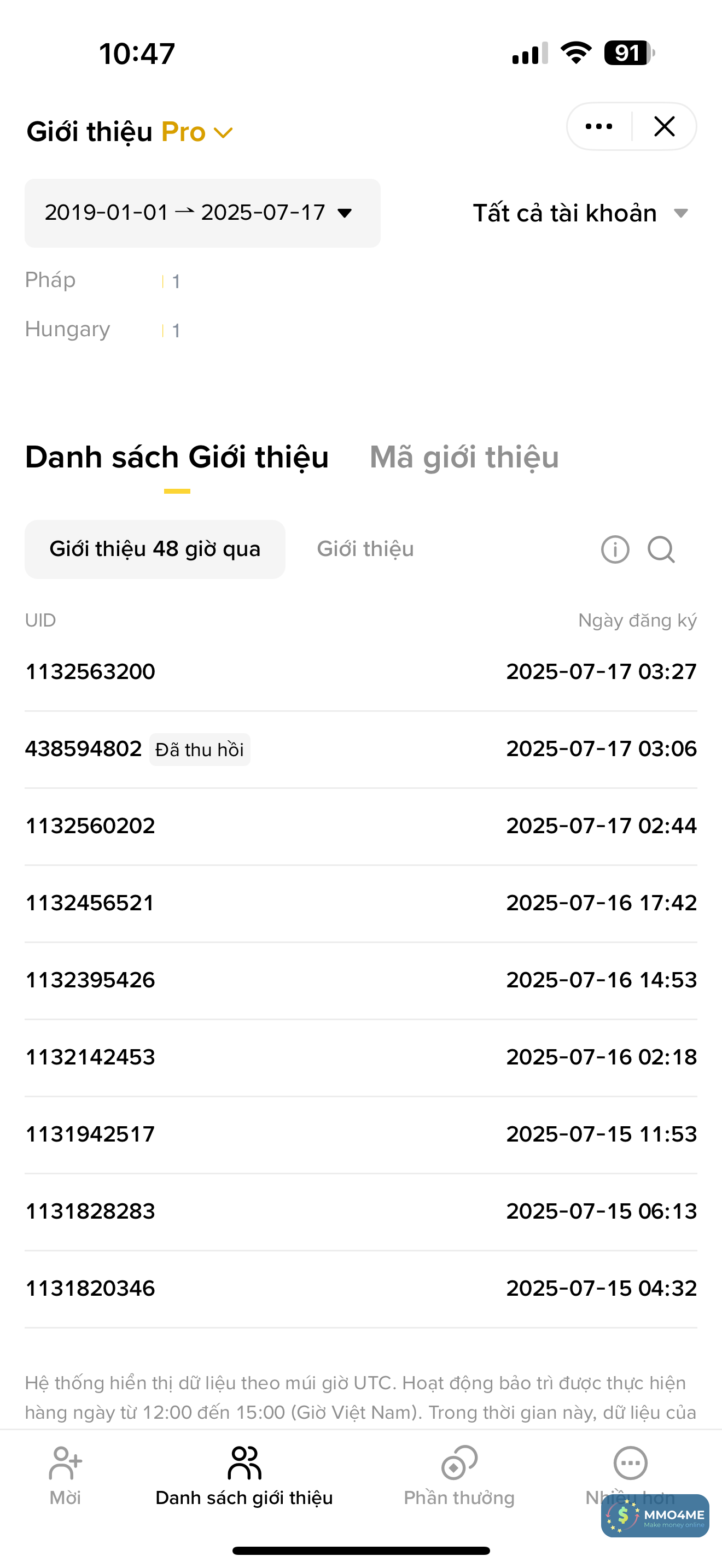
Task: Tap the info icon next to search
Action: tap(615, 549)
